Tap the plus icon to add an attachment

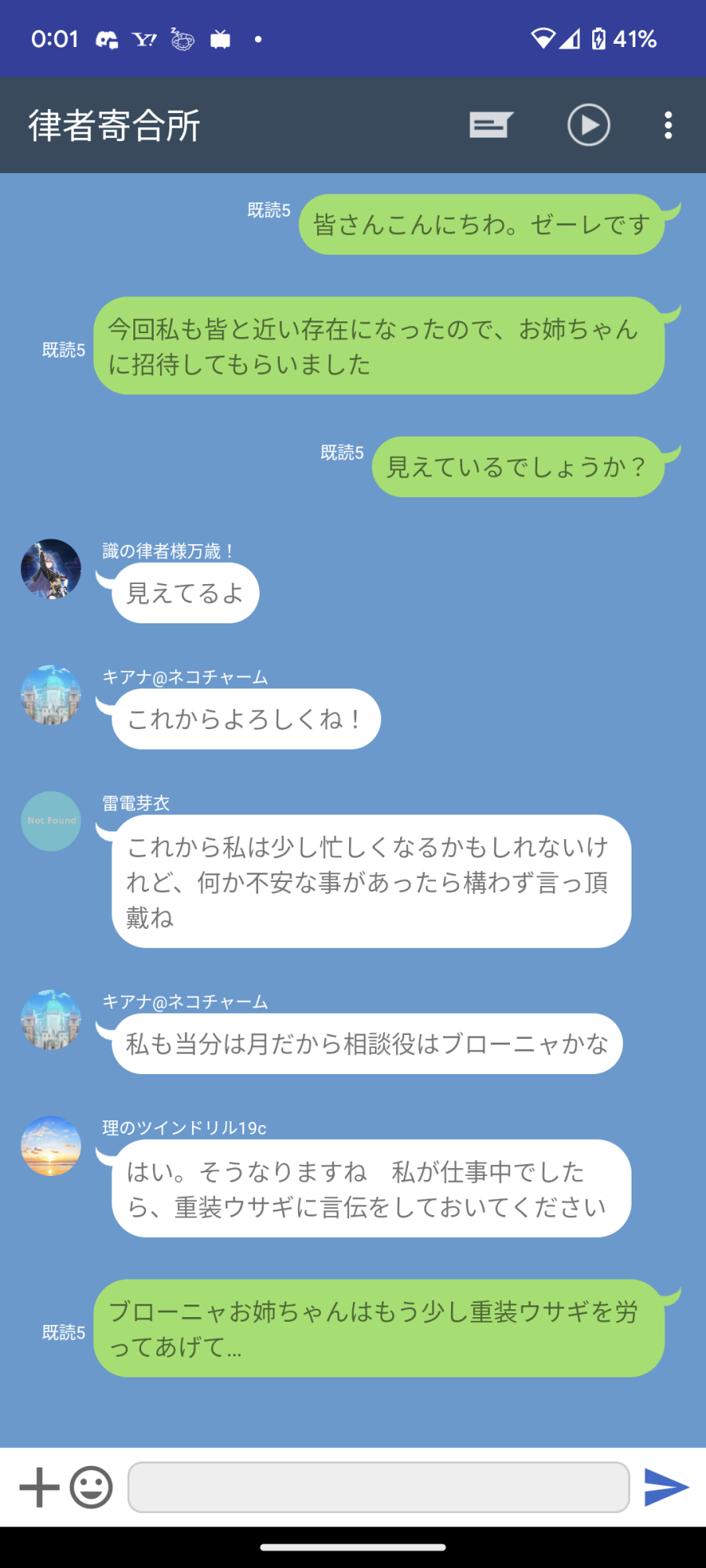39,1487
